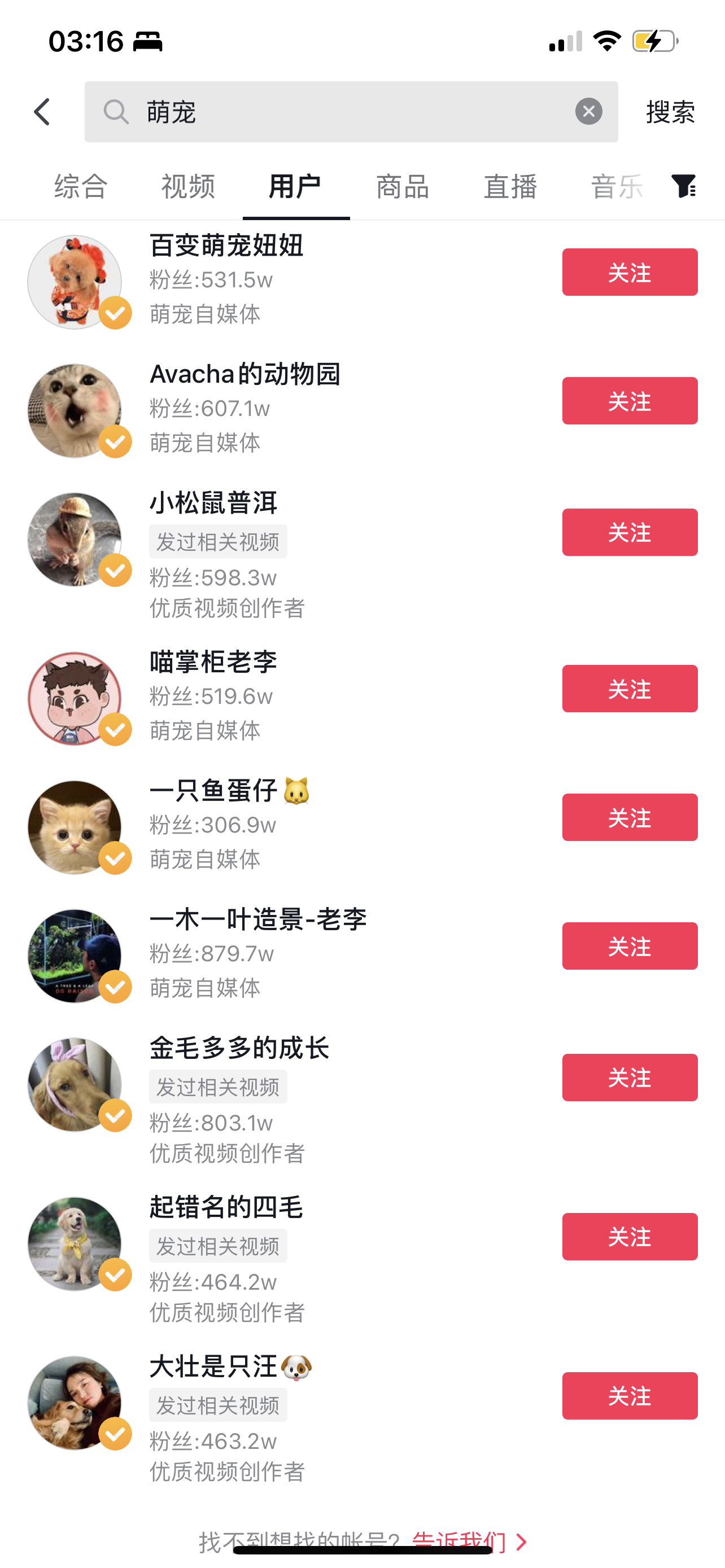Open 金毛多多的成长 user page
Image resolution: width=725 pixels, height=1568 pixels.
coord(239,1048)
